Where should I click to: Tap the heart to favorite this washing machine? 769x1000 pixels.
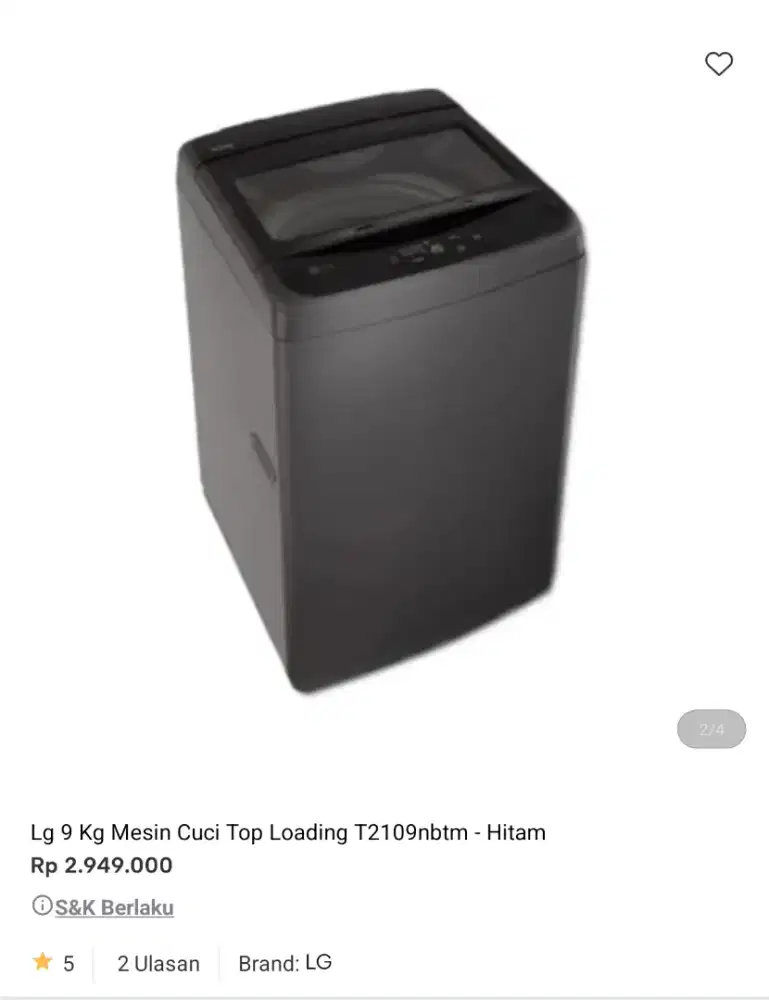718,64
